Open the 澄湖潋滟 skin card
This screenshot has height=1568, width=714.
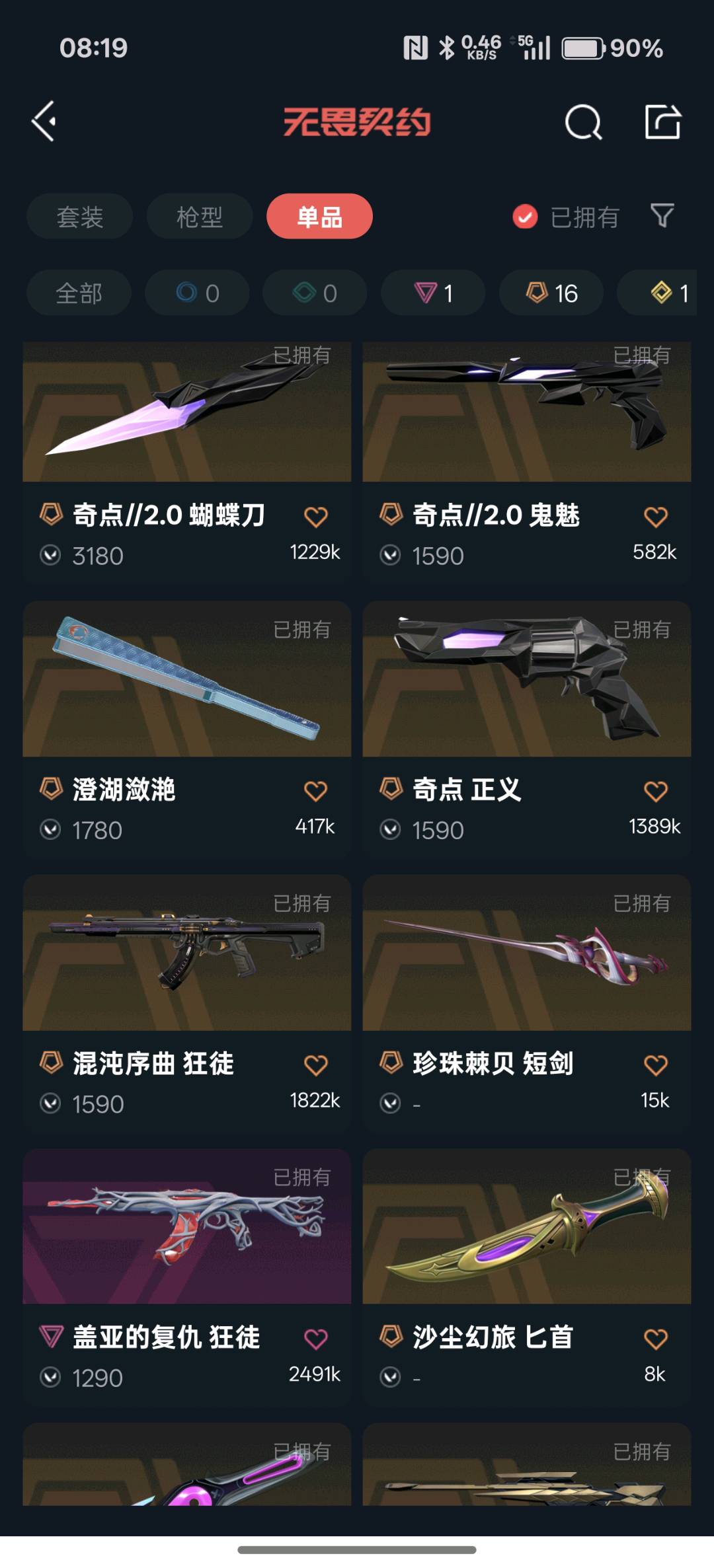(x=186, y=729)
